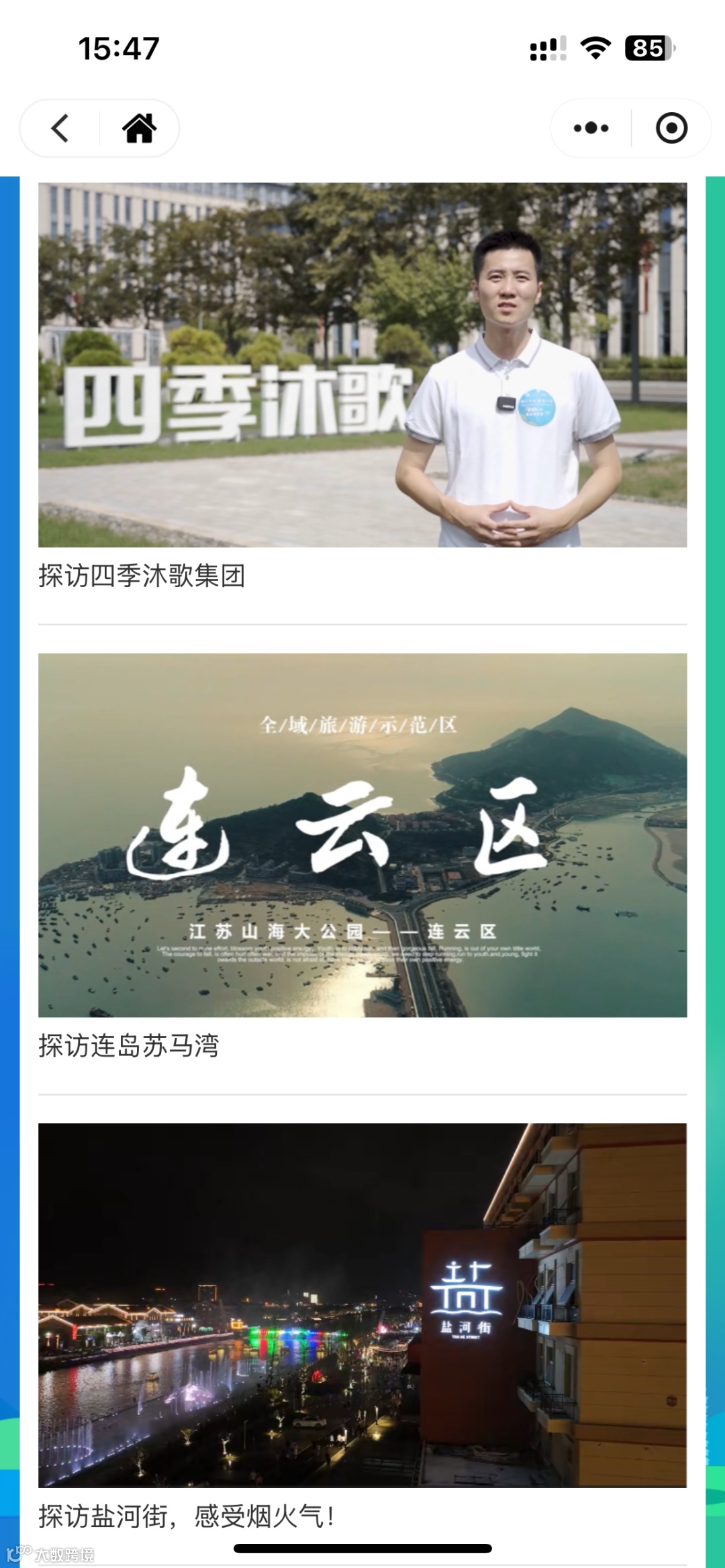Go back to the previous page

(x=60, y=128)
